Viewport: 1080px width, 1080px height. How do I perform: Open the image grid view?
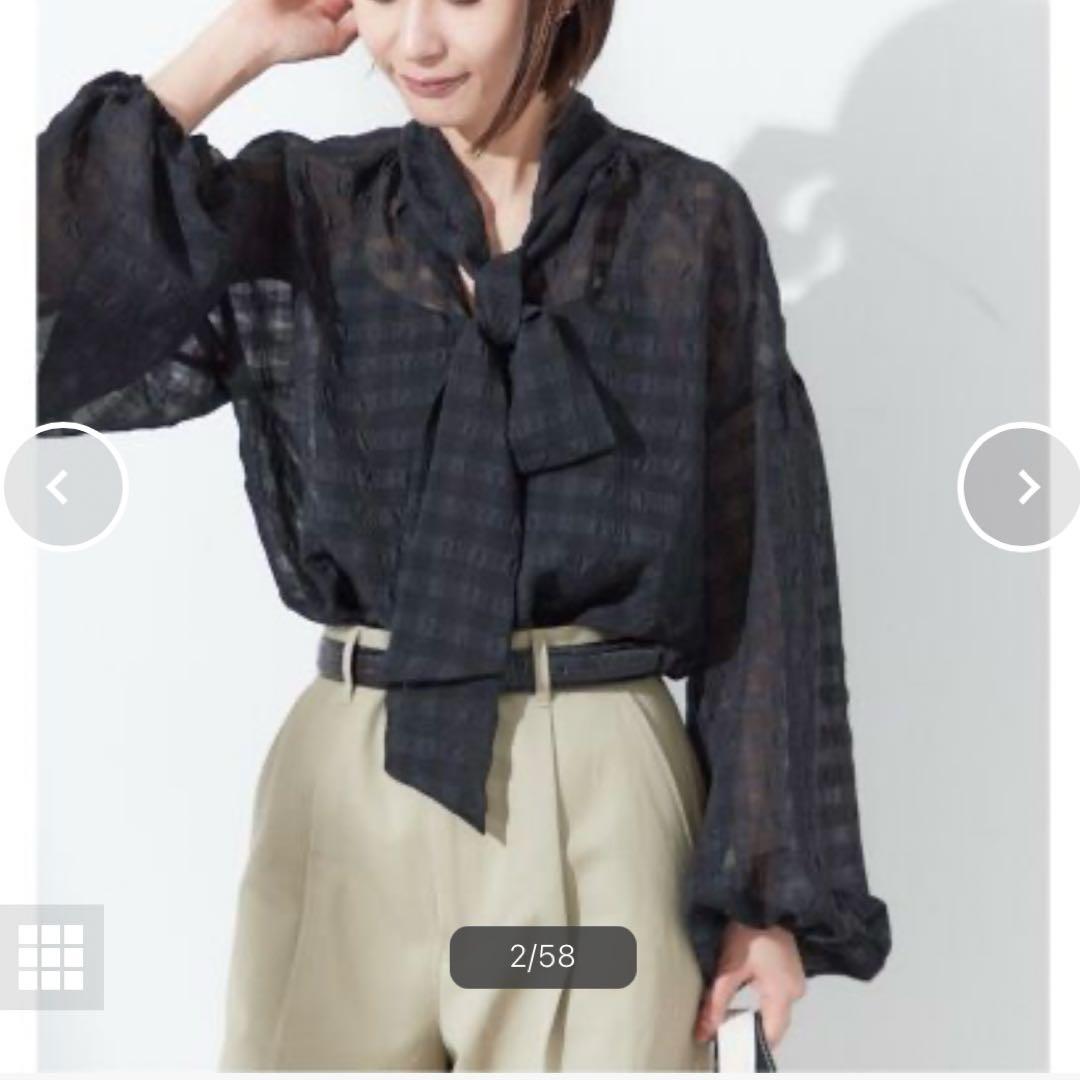click(x=50, y=956)
